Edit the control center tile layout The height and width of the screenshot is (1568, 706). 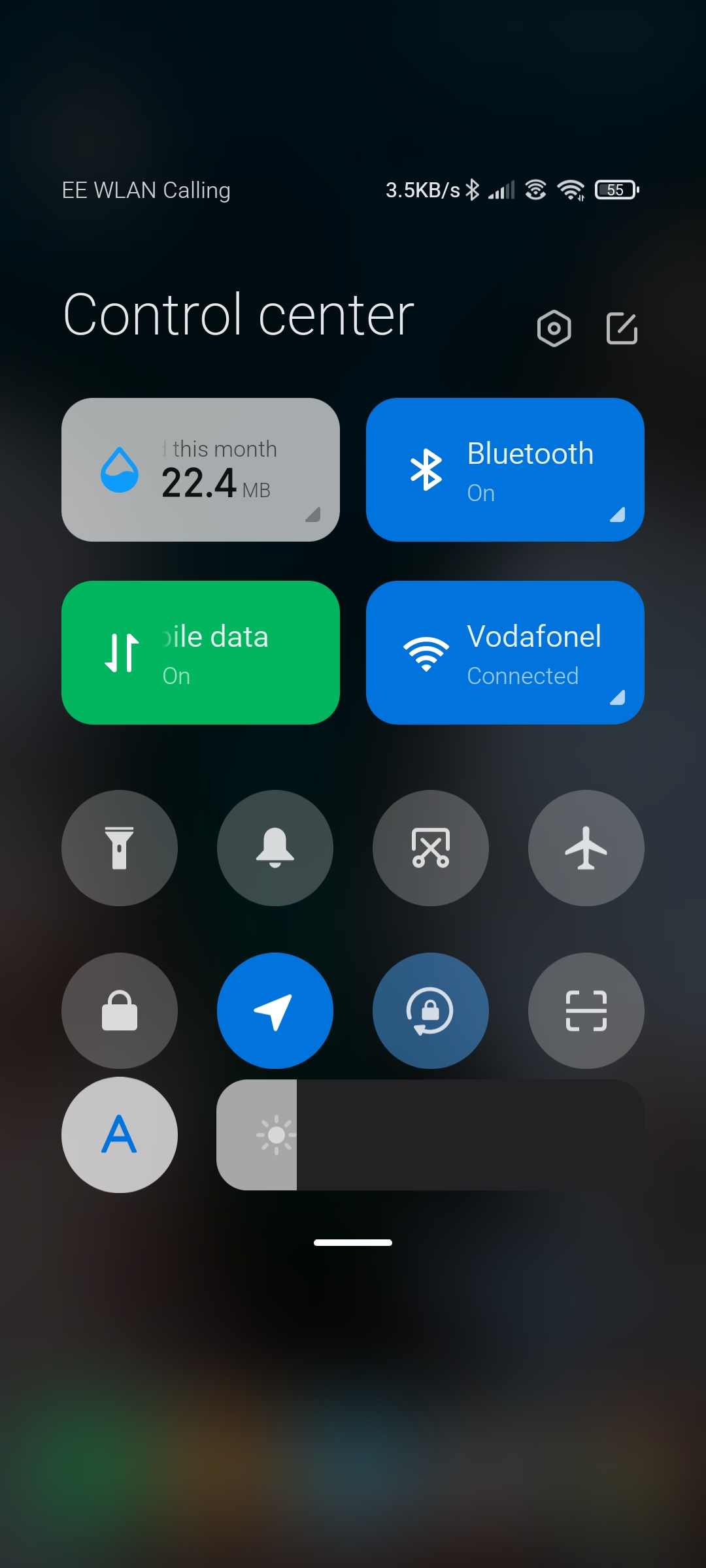point(622,328)
